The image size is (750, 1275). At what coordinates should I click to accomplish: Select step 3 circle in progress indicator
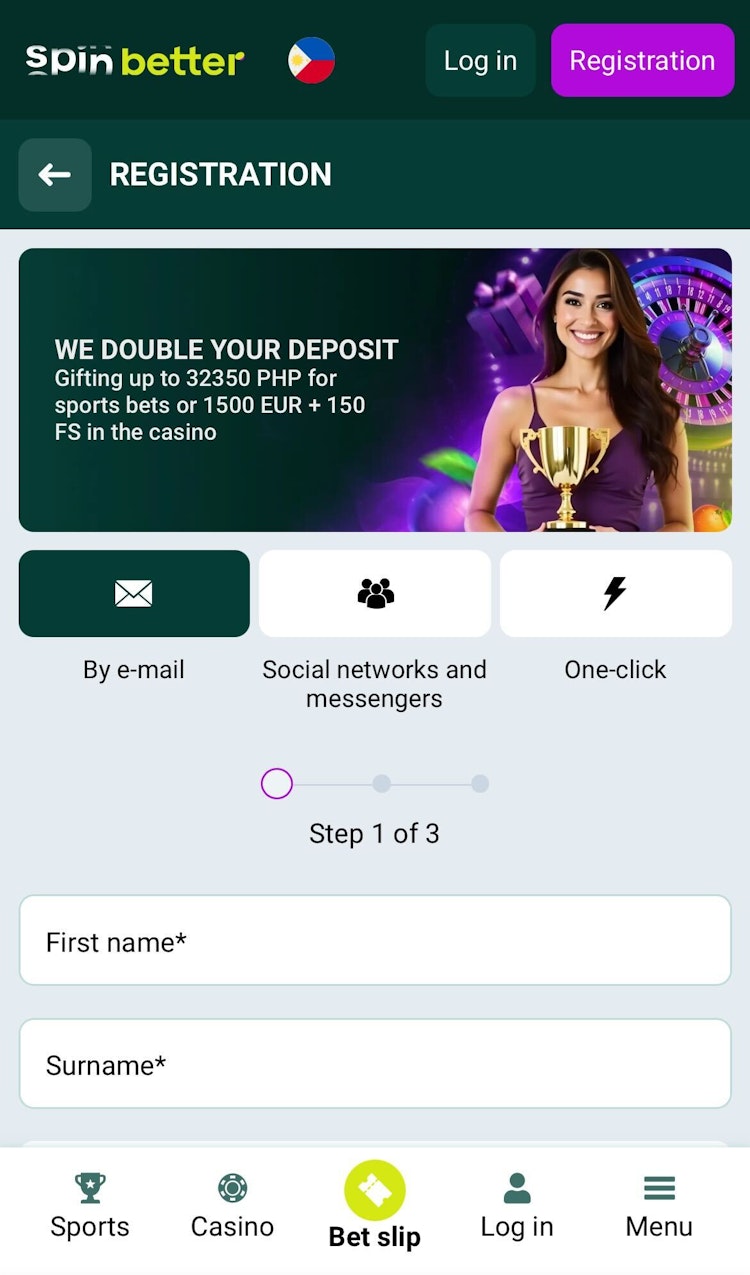coord(480,784)
